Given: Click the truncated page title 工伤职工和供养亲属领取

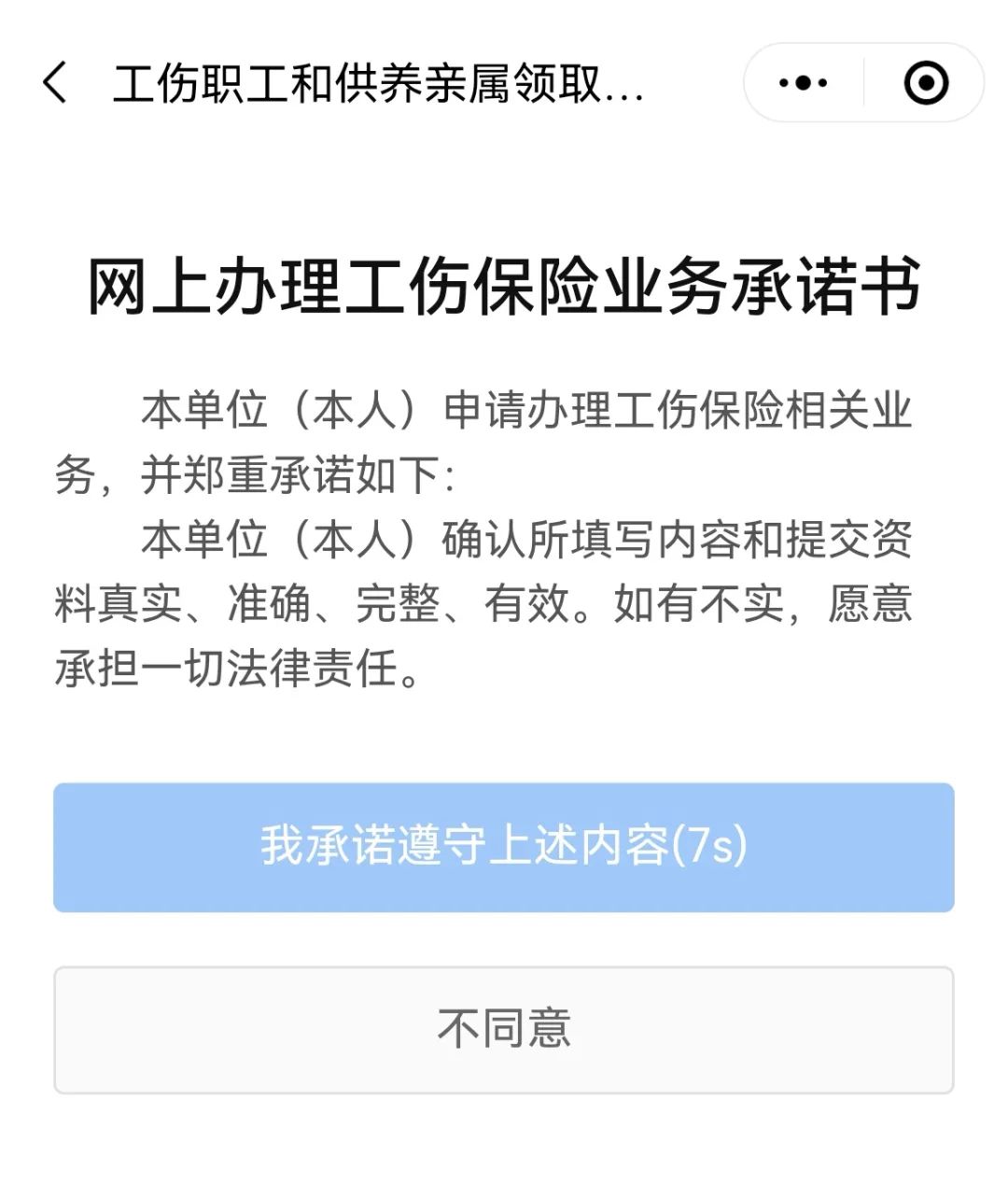Looking at the screenshot, I should 378,84.
